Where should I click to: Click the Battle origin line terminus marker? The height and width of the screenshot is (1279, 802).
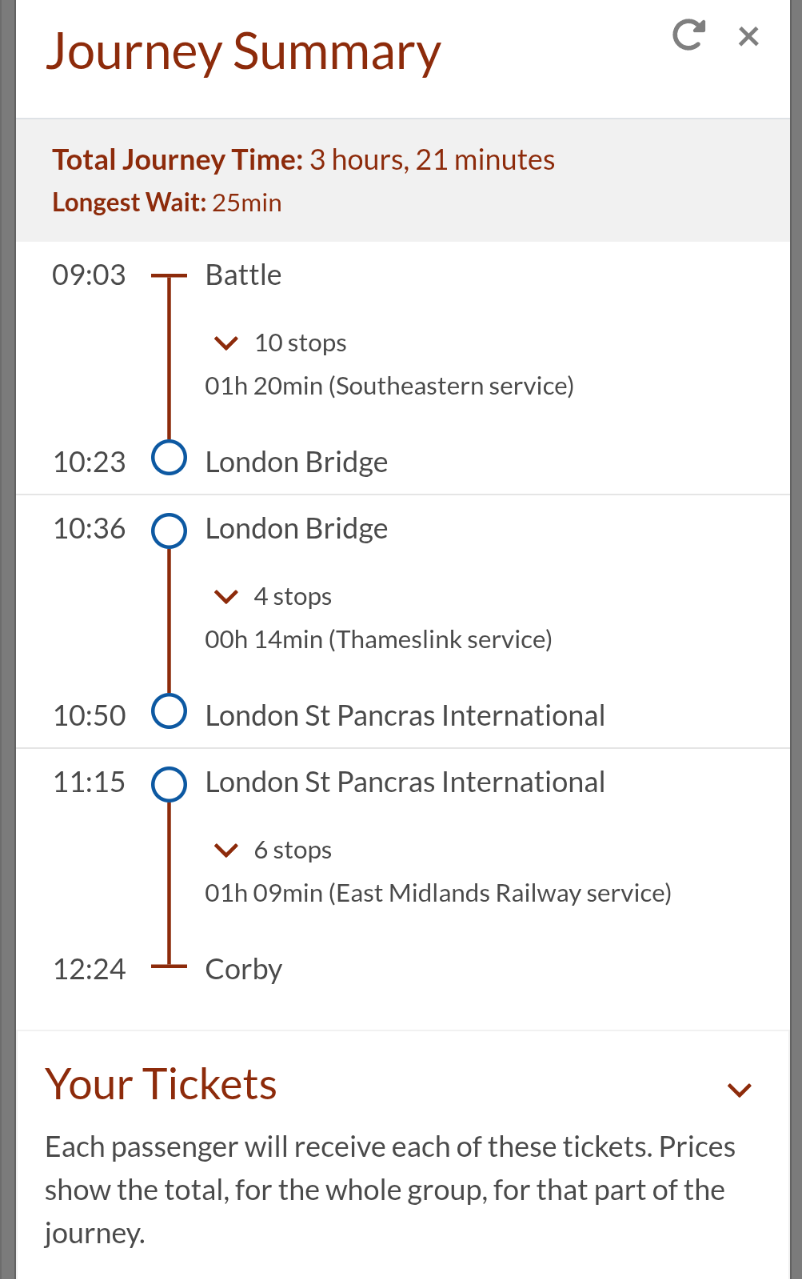[168, 274]
